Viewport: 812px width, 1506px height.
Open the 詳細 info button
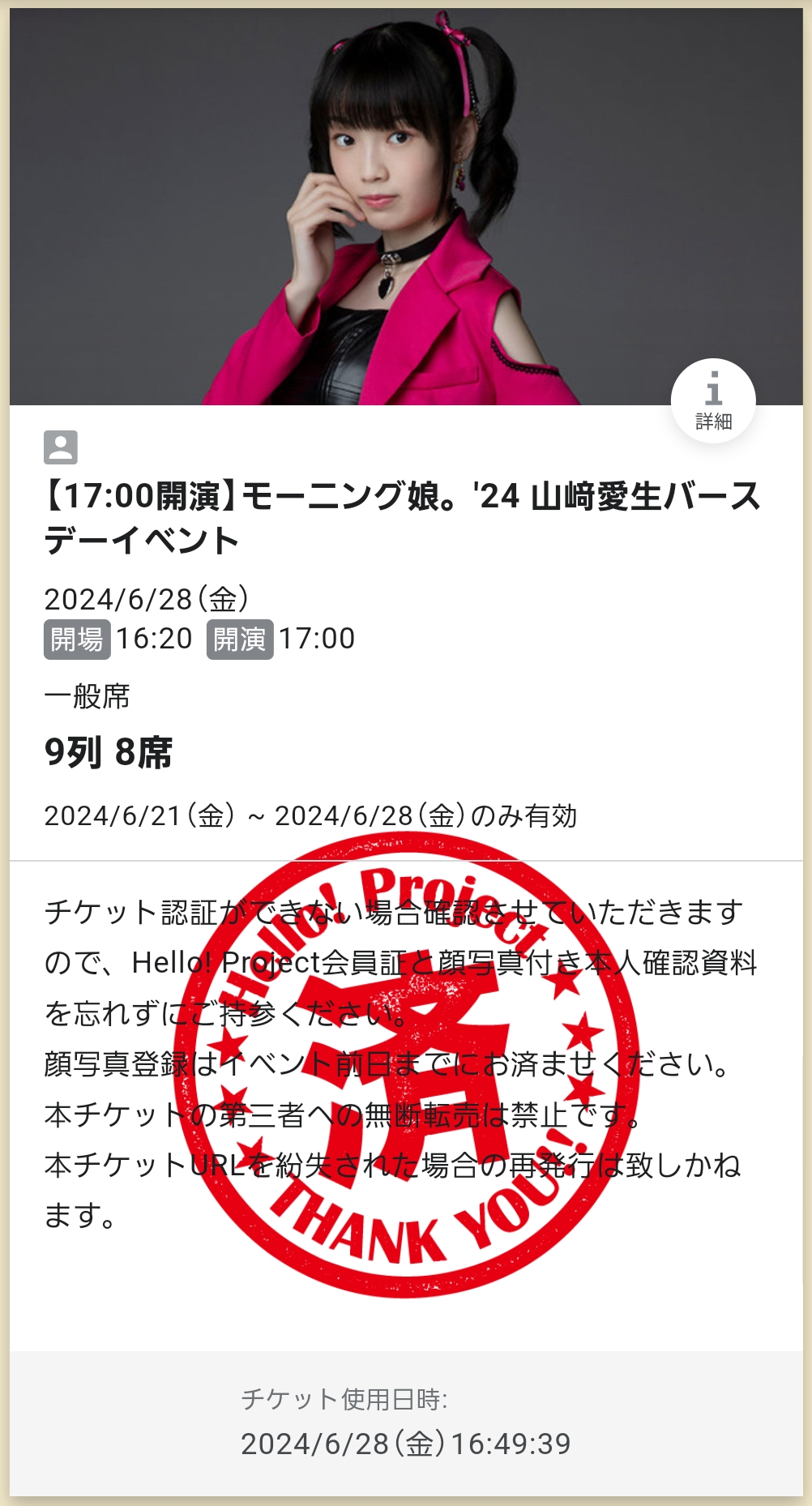point(713,400)
